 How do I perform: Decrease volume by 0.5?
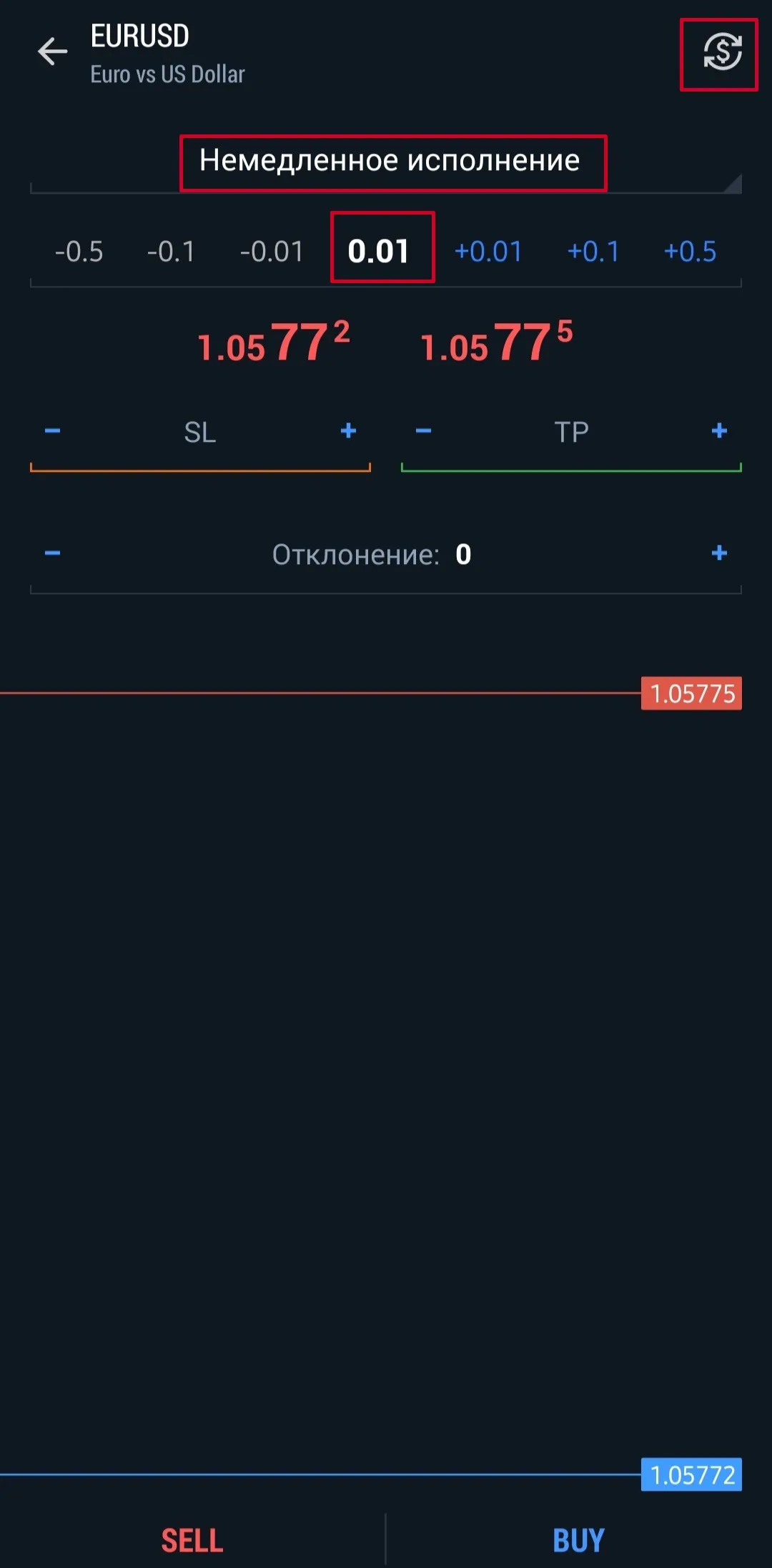pyautogui.click(x=79, y=252)
